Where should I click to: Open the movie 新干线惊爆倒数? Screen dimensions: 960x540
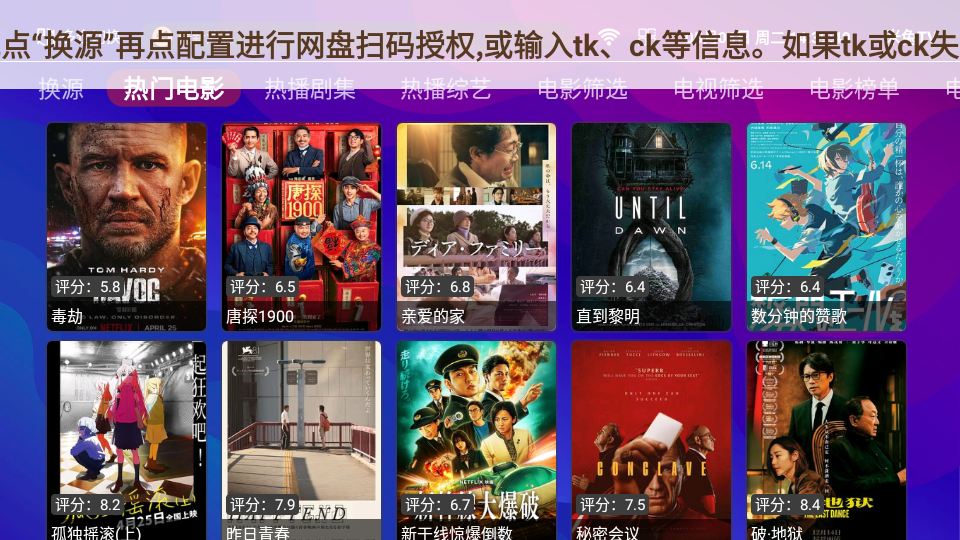pos(476,440)
